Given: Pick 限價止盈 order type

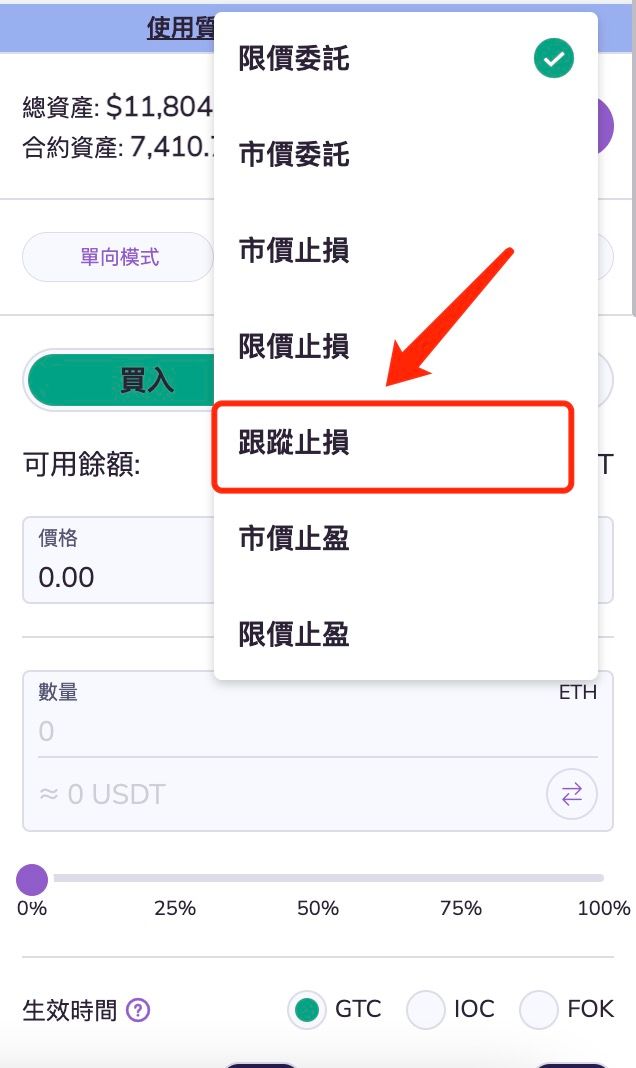Looking at the screenshot, I should pos(406,634).
